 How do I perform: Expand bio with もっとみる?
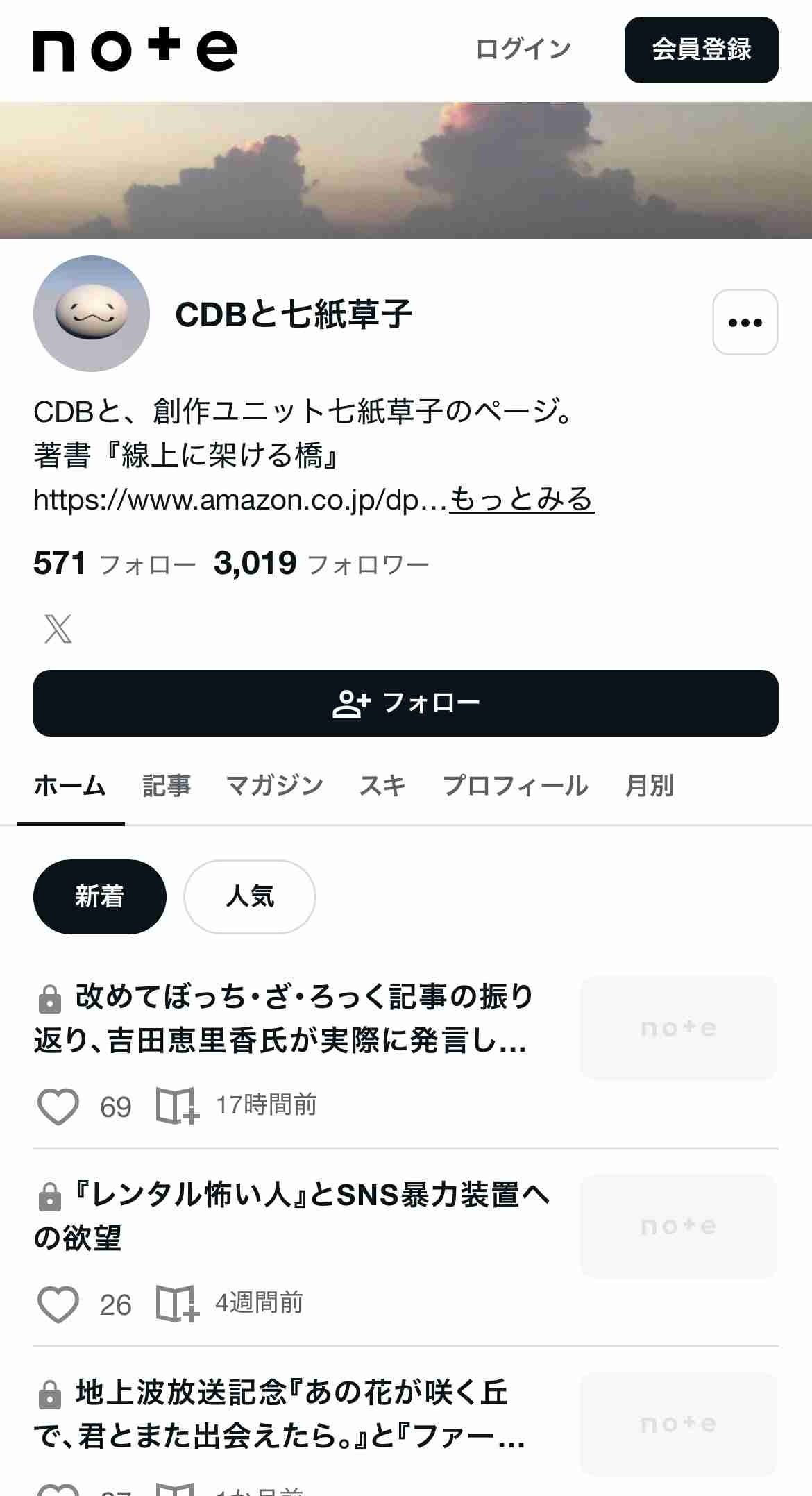click(x=522, y=499)
